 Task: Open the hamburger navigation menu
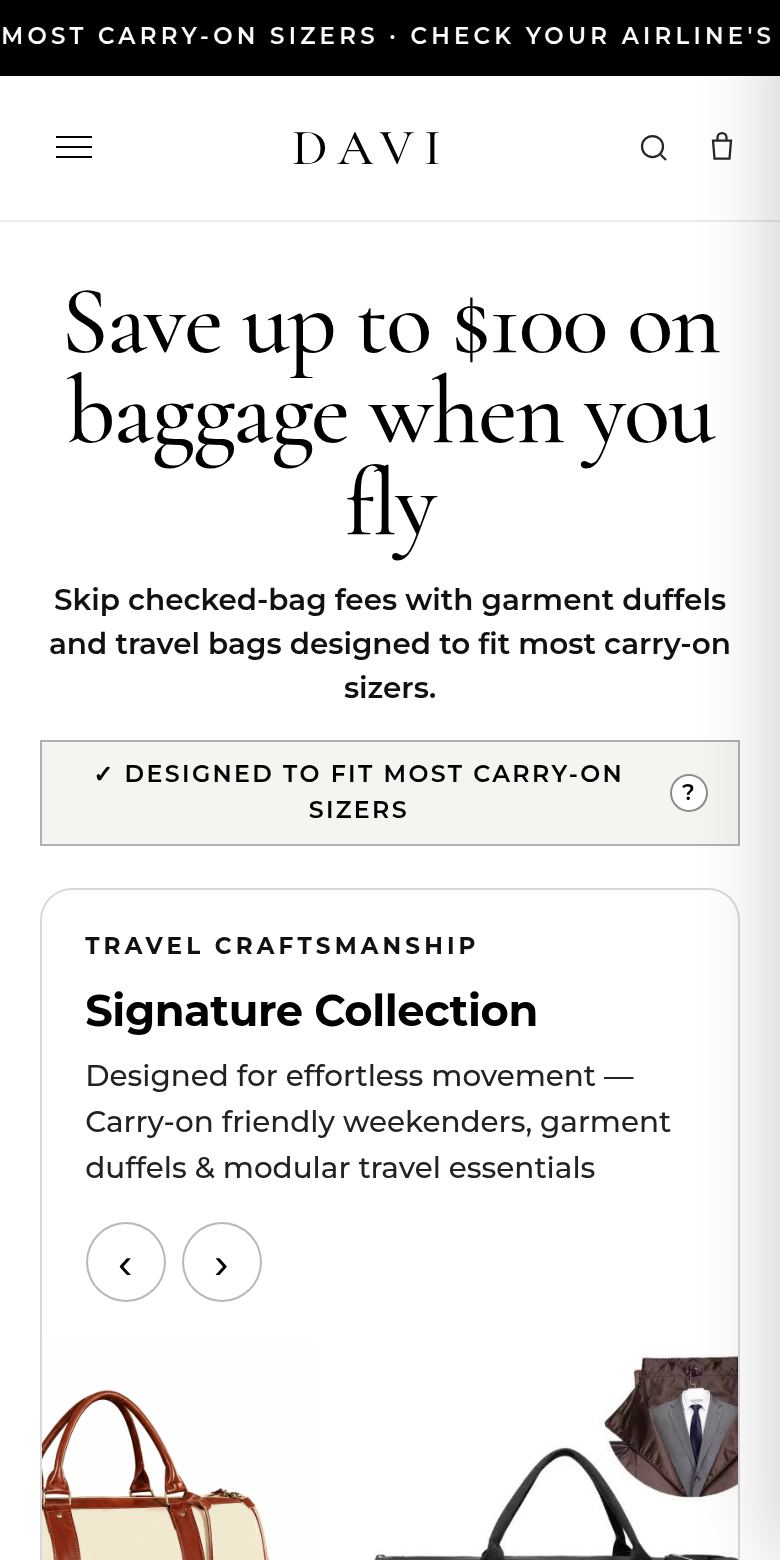(x=74, y=148)
